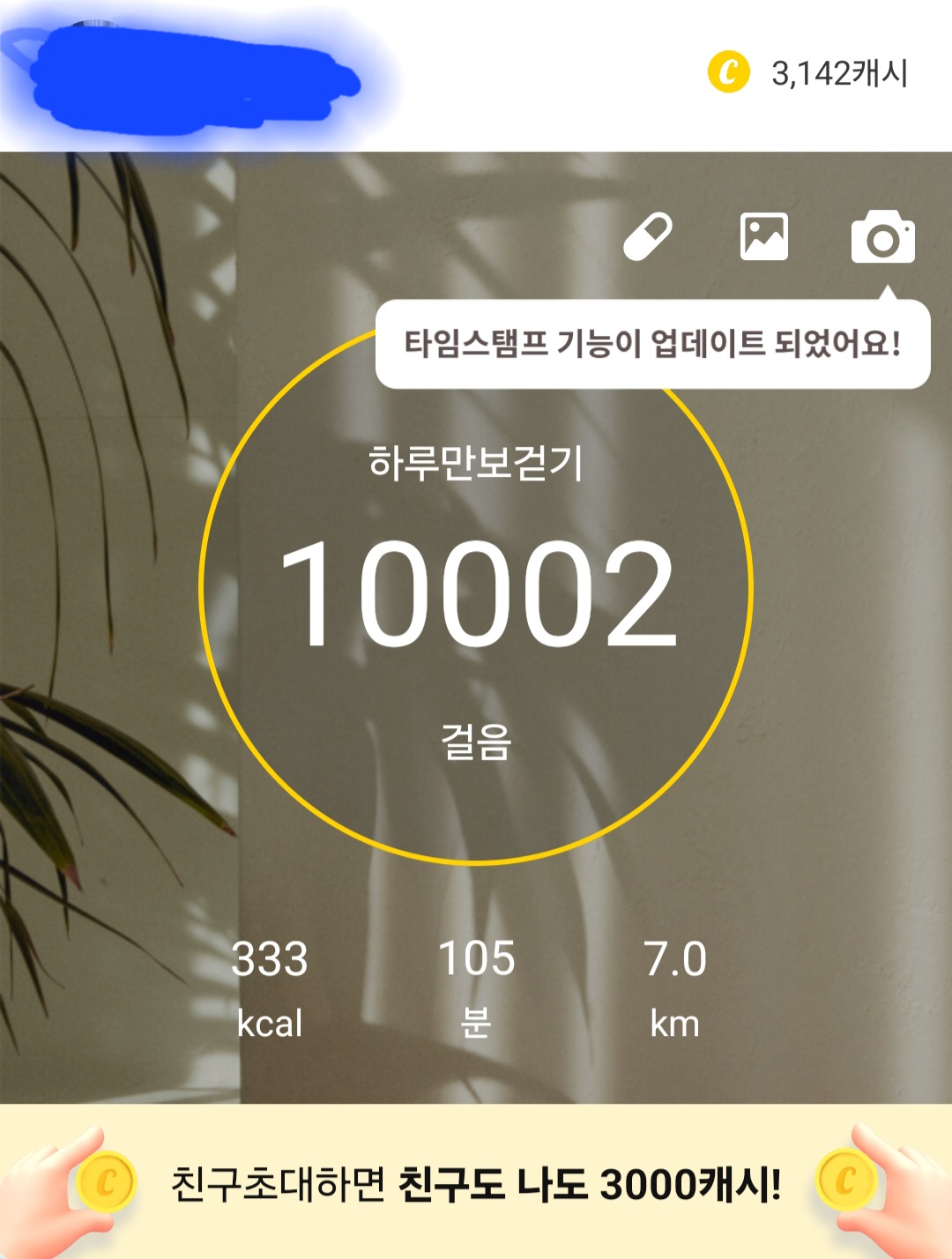Open the pill icon

pyautogui.click(x=648, y=237)
